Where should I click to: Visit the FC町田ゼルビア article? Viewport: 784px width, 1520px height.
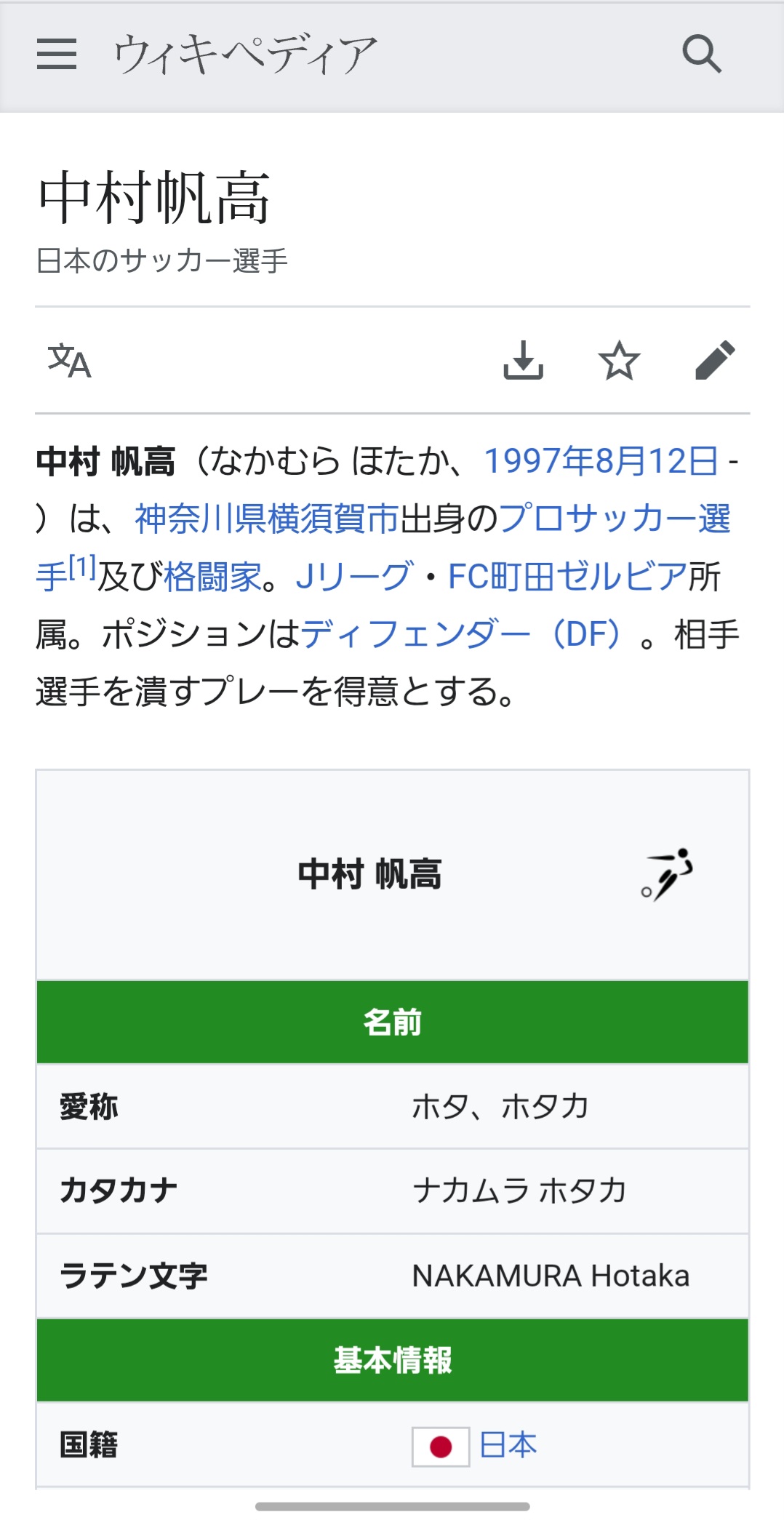568,577
